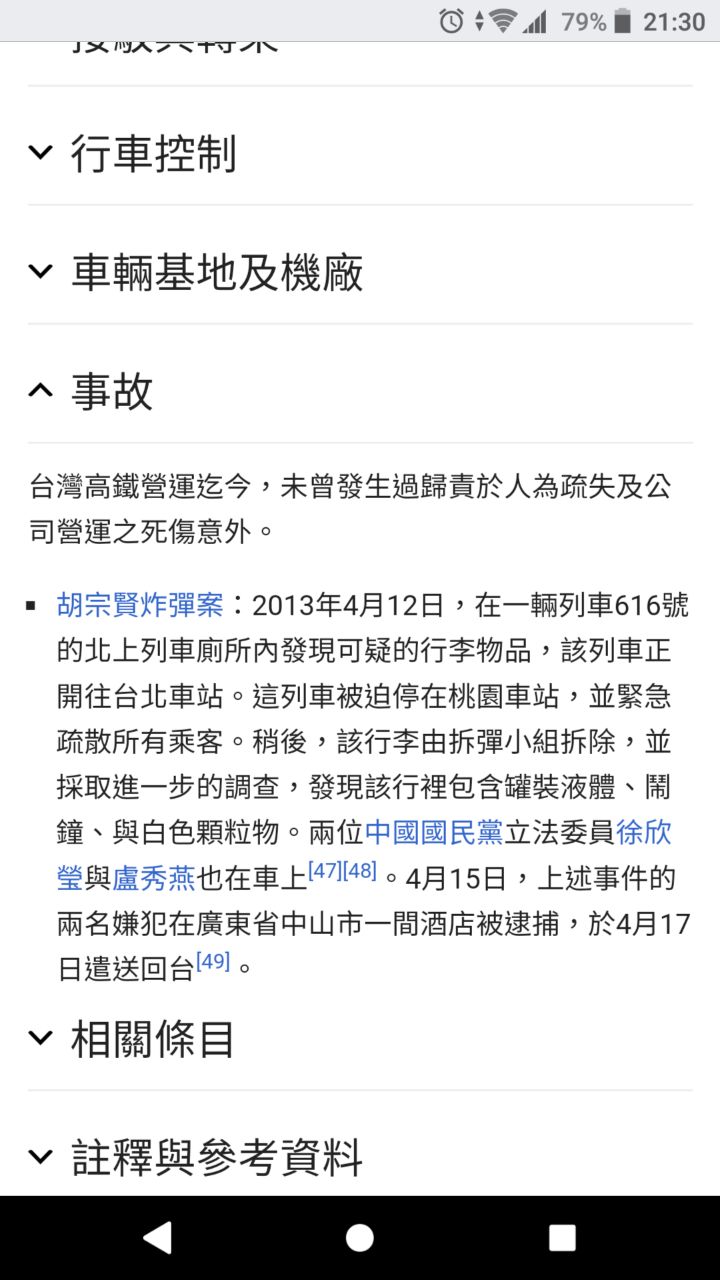720x1280 pixels.
Task: Expand the 行車控制 section
Action: click(154, 154)
